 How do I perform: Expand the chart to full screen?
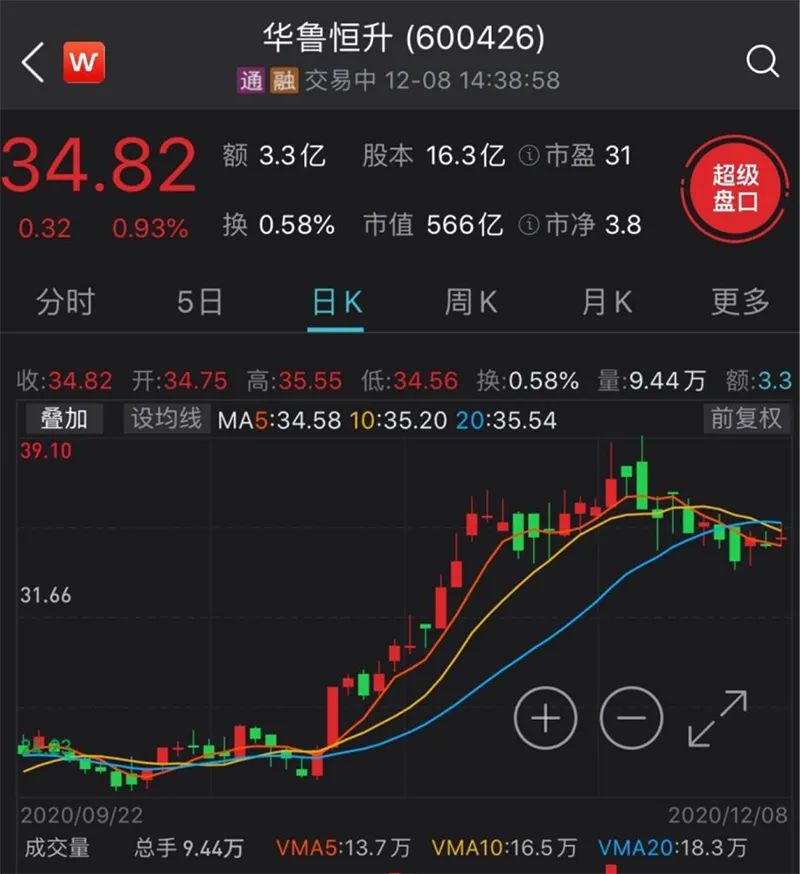click(x=718, y=717)
